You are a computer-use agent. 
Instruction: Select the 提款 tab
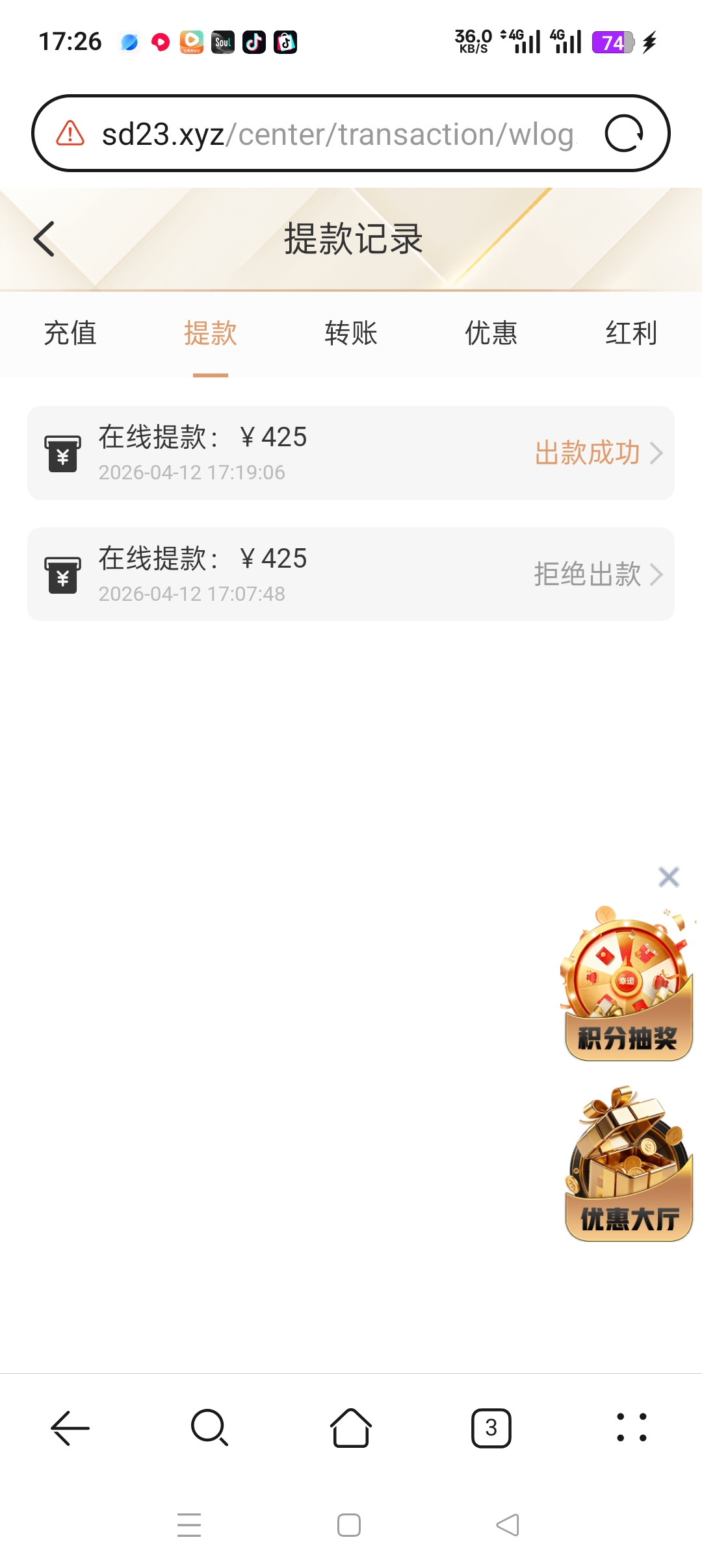click(x=210, y=334)
